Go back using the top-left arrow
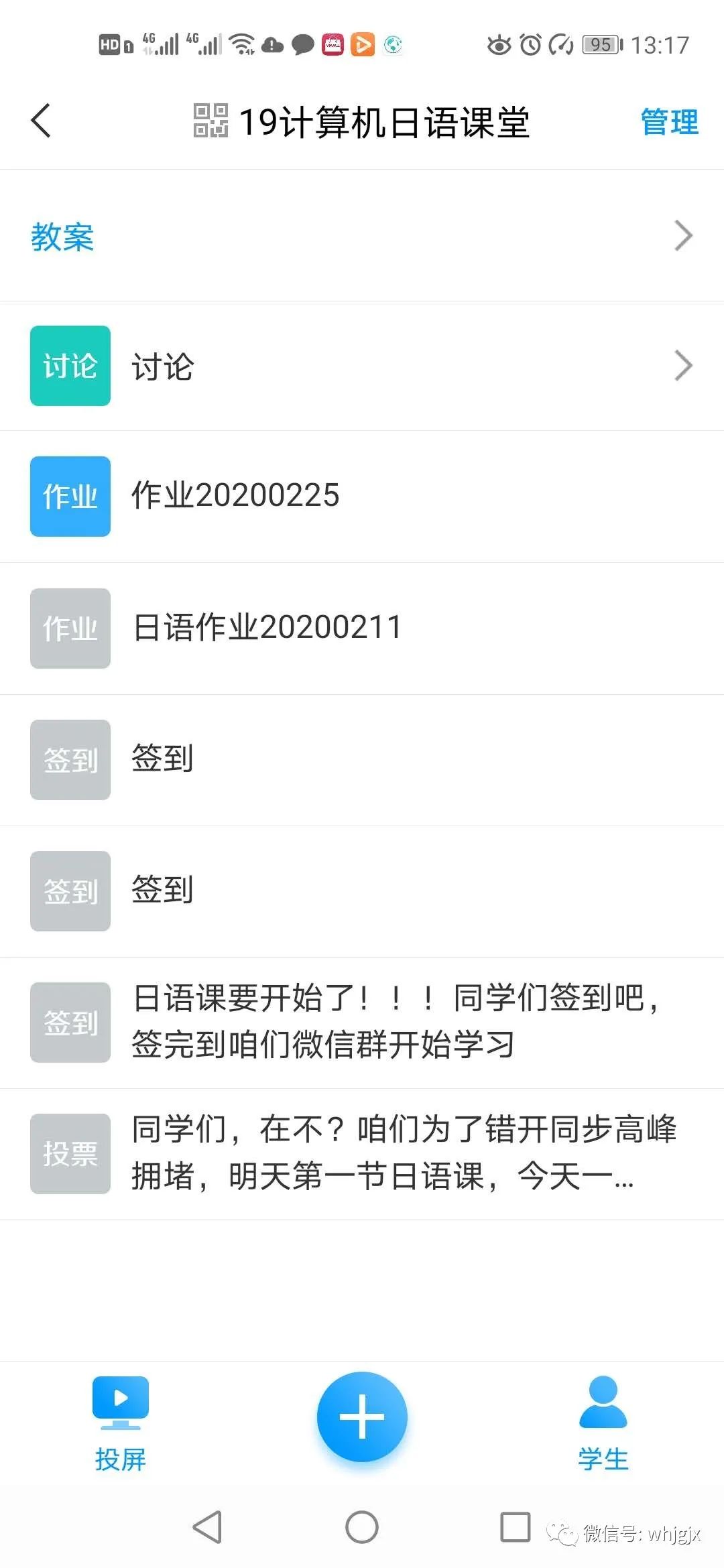The image size is (724, 1568). click(41, 121)
